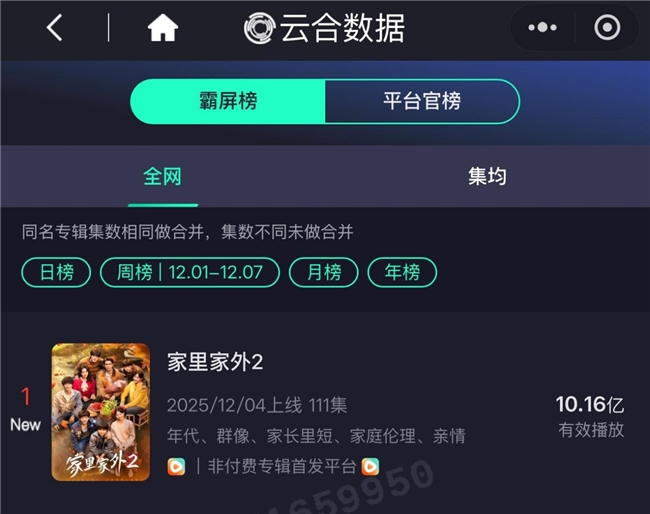Viewport: 650px width, 514px height.
Task: Open the home page icon
Action: tap(162, 28)
